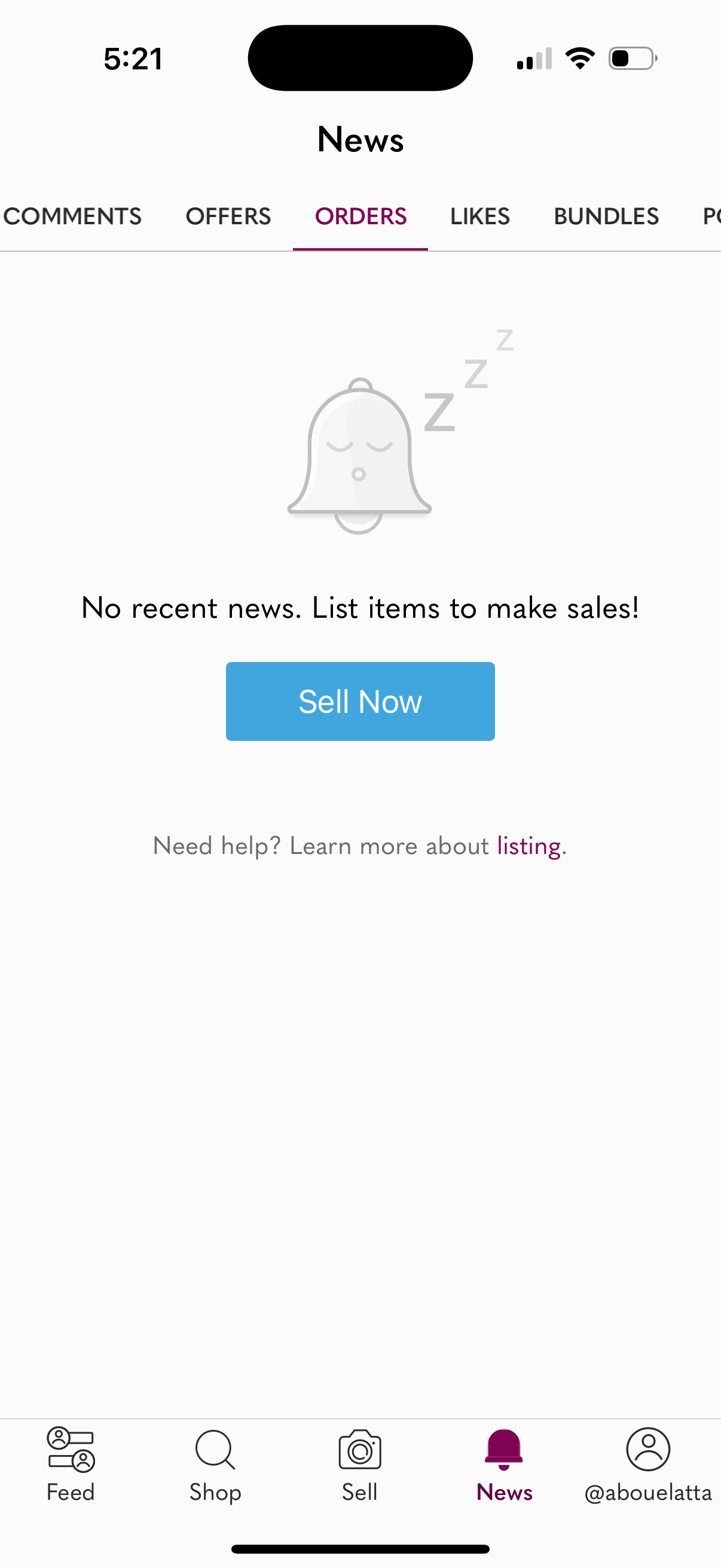Tap the clock showing 5:21
The image size is (721, 1568).
134,58
